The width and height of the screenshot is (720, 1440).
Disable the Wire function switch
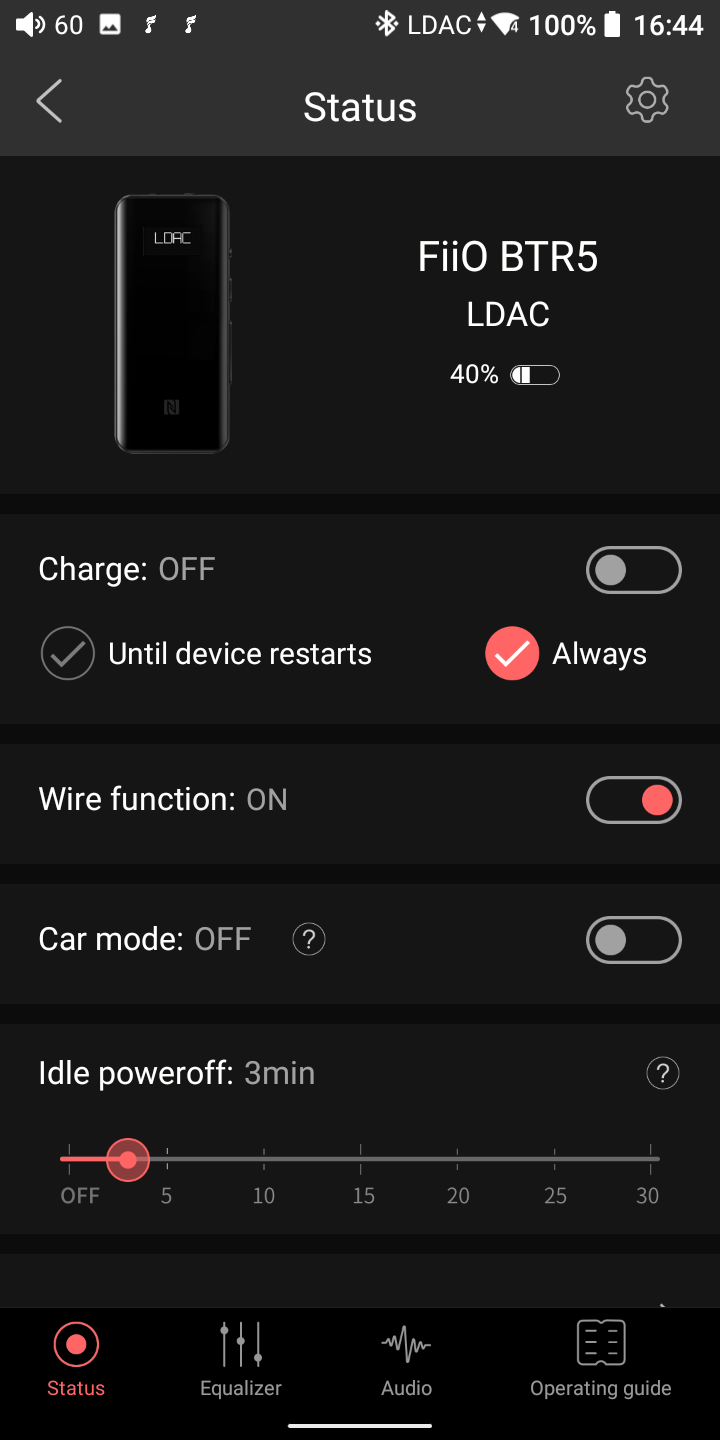(633, 800)
